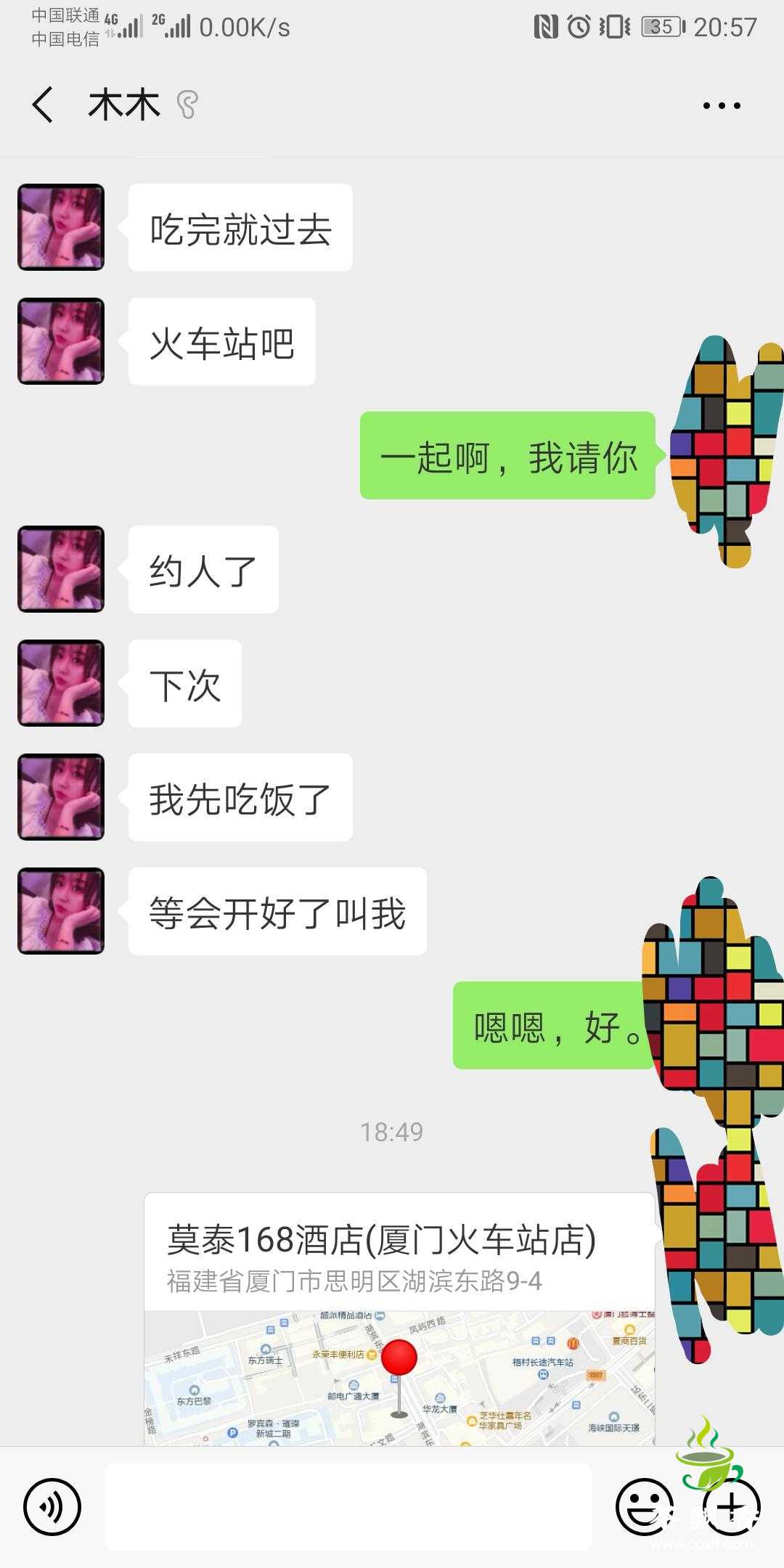Go back from the 木木 chat

point(44,105)
